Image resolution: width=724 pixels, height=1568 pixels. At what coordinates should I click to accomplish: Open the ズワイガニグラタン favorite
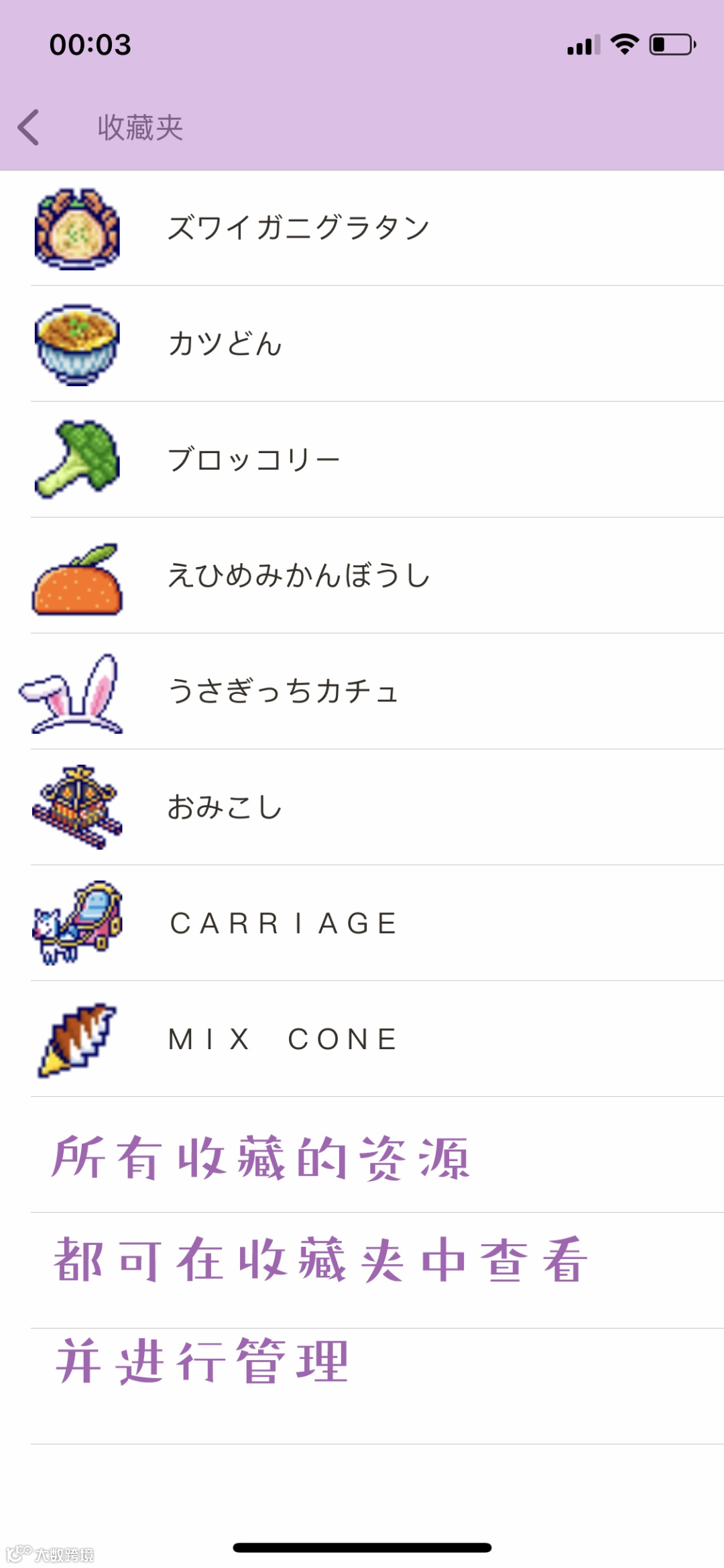coord(298,228)
